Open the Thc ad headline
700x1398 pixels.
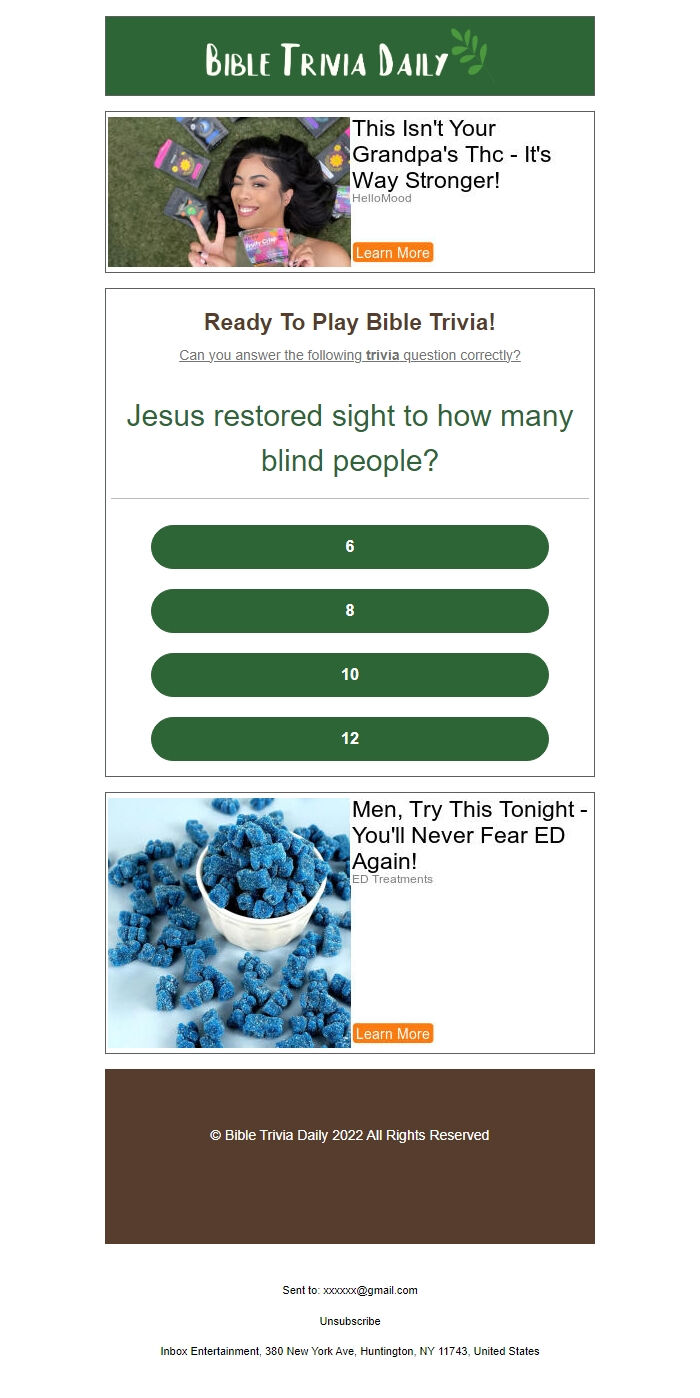click(451, 155)
